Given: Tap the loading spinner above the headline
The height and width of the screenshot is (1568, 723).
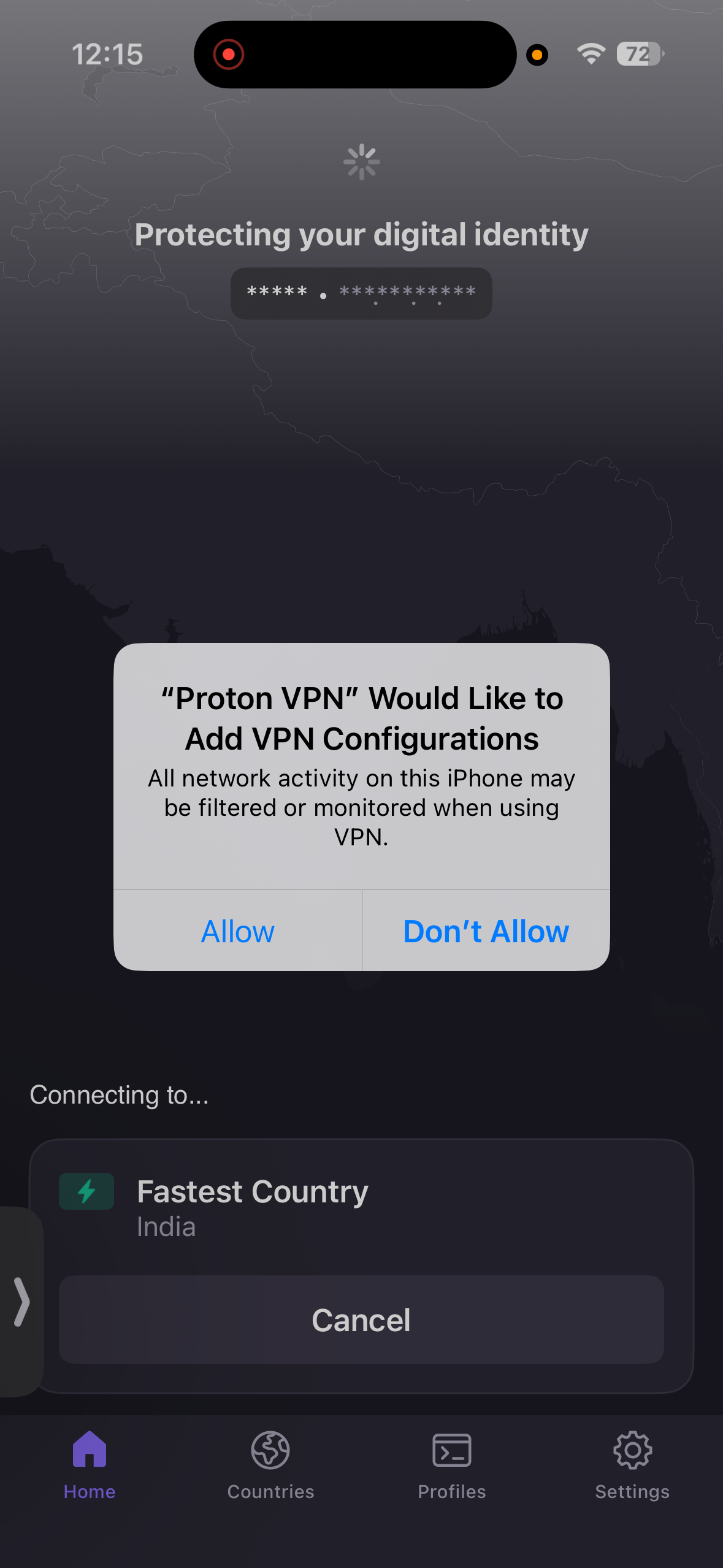Looking at the screenshot, I should click(x=361, y=162).
